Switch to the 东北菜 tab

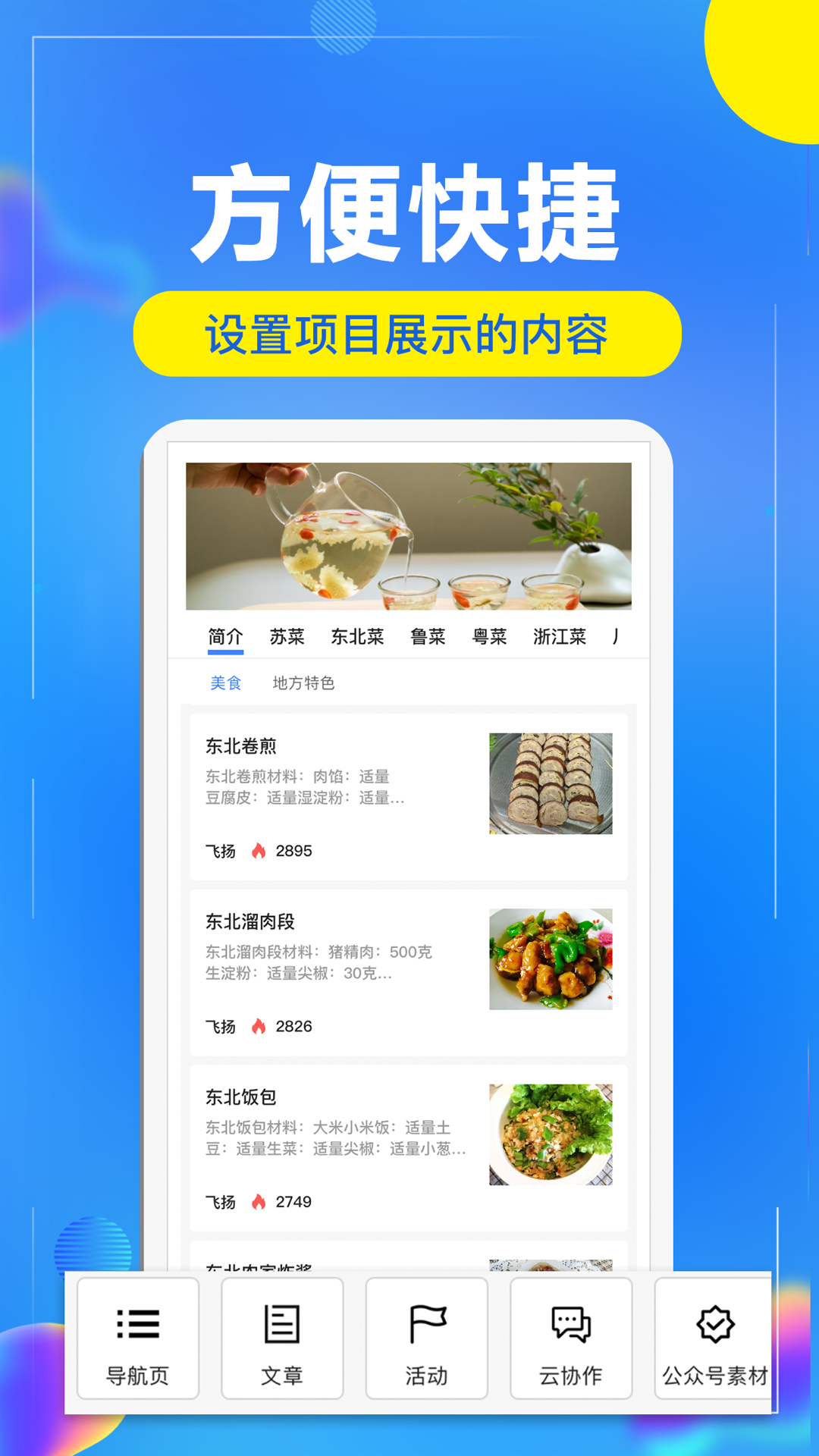[x=356, y=638]
